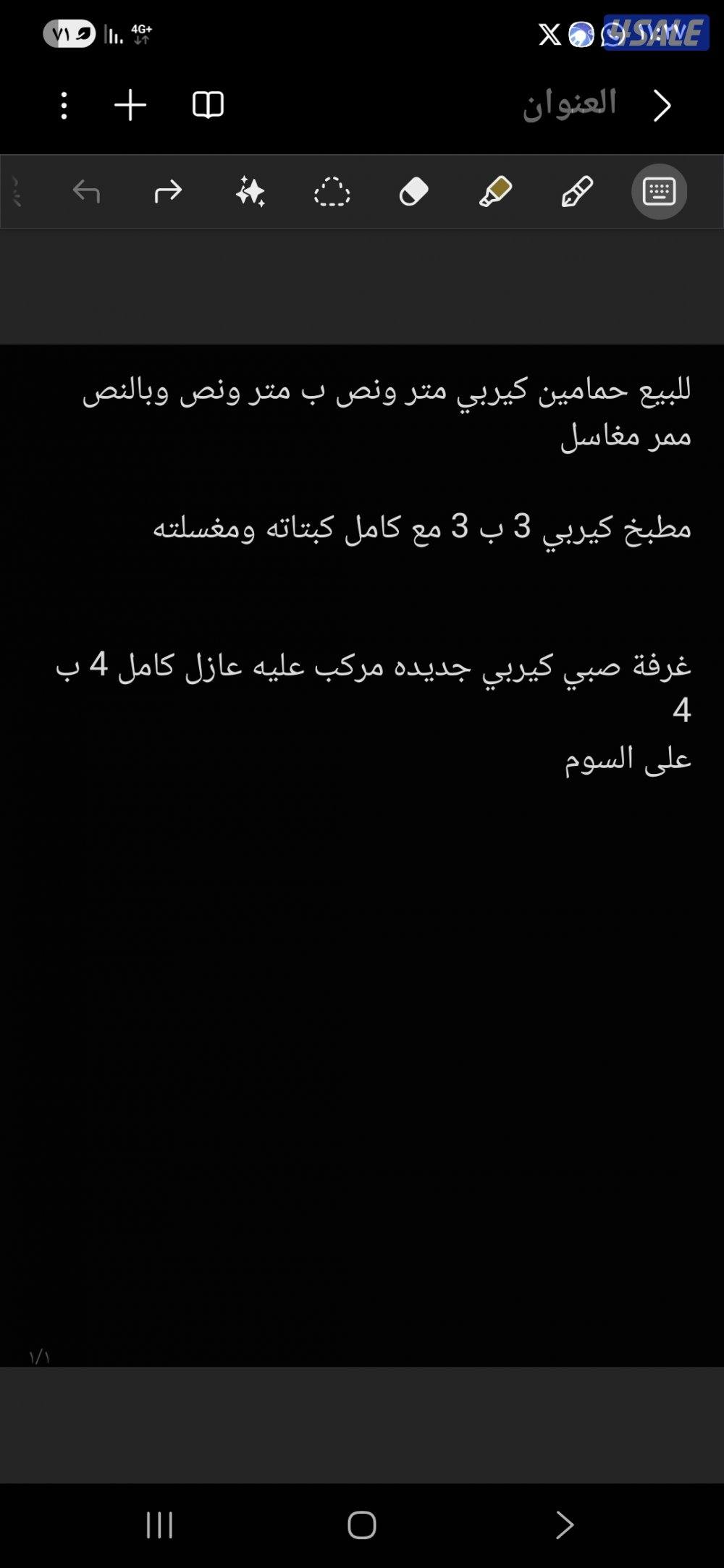This screenshot has height=1568, width=724.
Task: Add a new item with the plus button
Action: [130, 106]
